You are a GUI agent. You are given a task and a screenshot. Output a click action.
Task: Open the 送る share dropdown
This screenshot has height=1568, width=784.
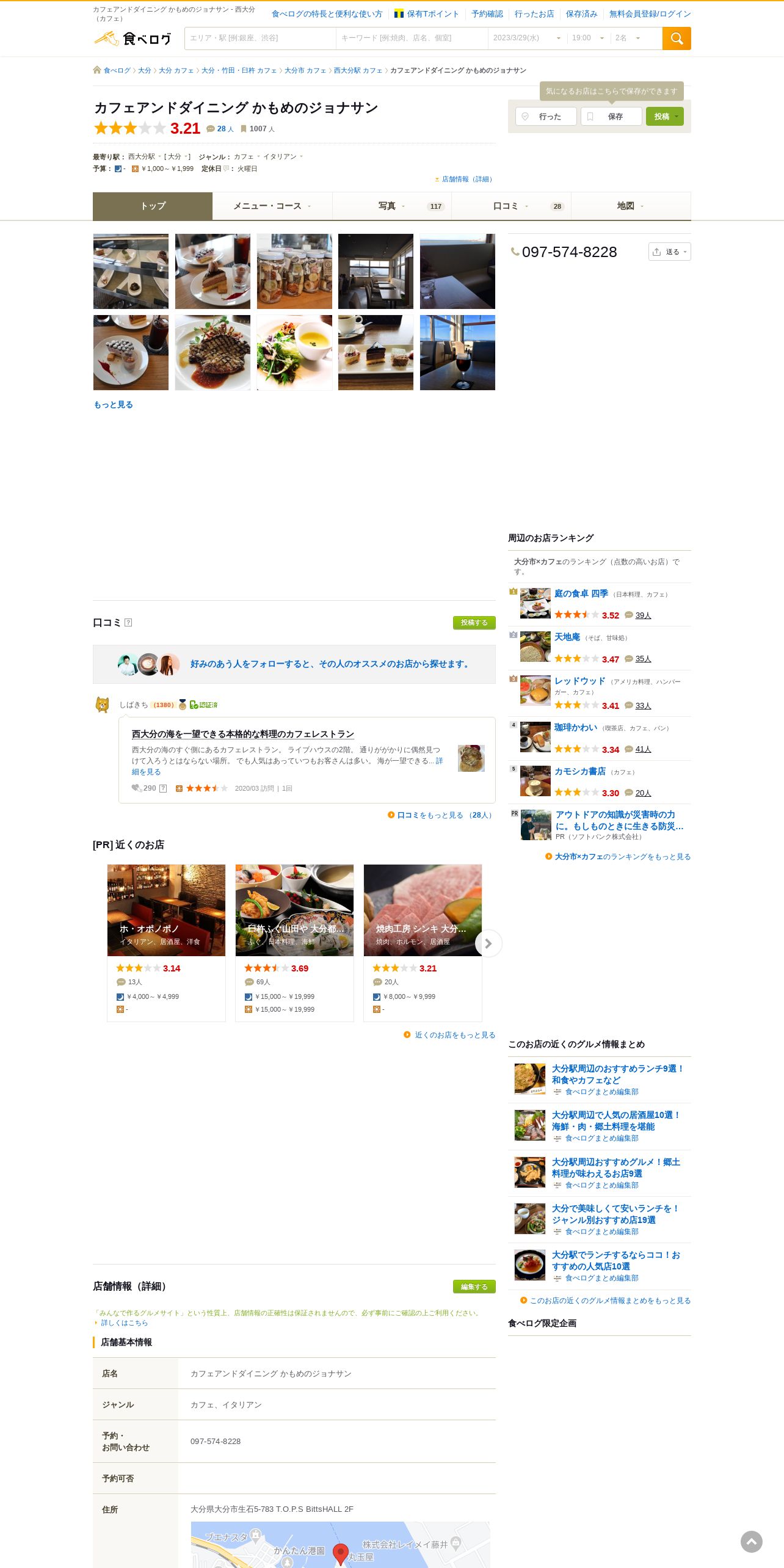pyautogui.click(x=670, y=252)
